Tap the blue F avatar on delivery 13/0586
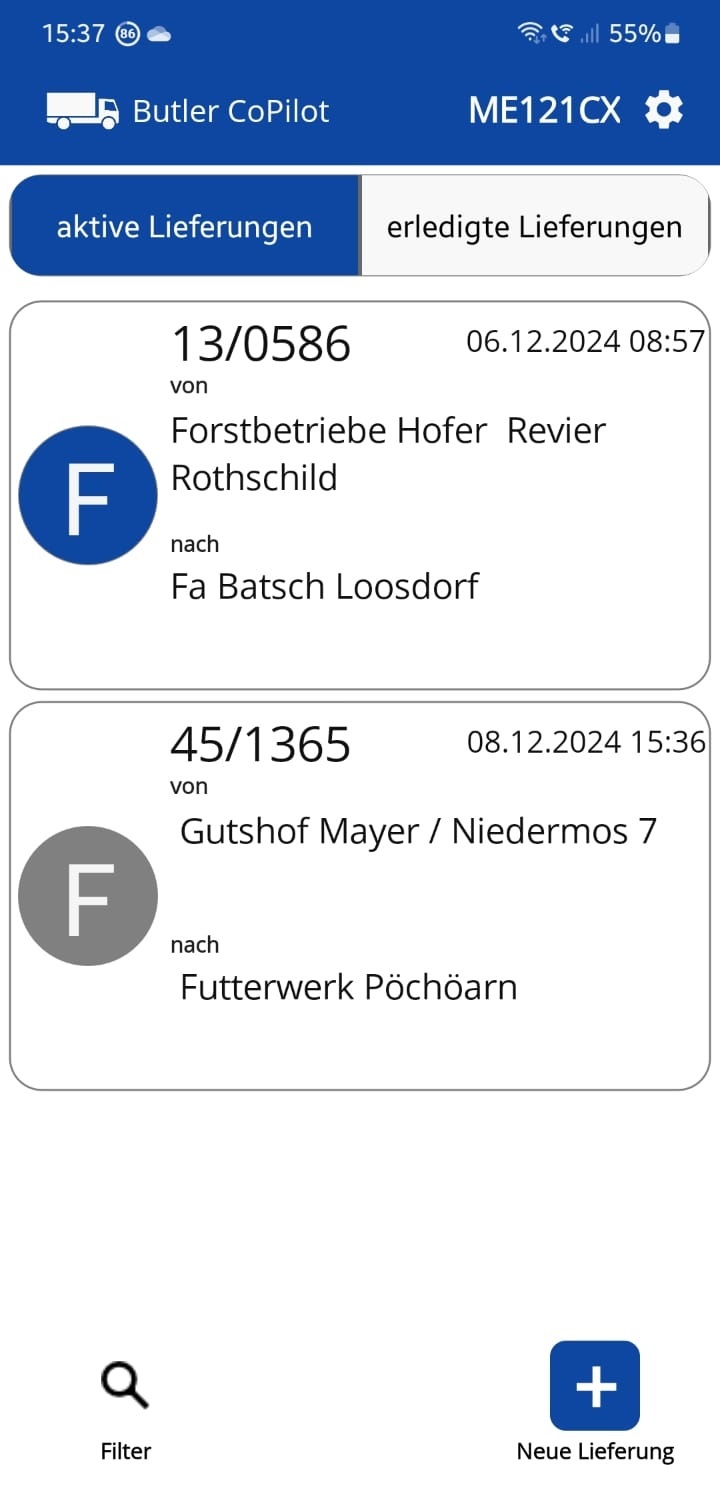The image size is (720, 1486). pos(87,494)
